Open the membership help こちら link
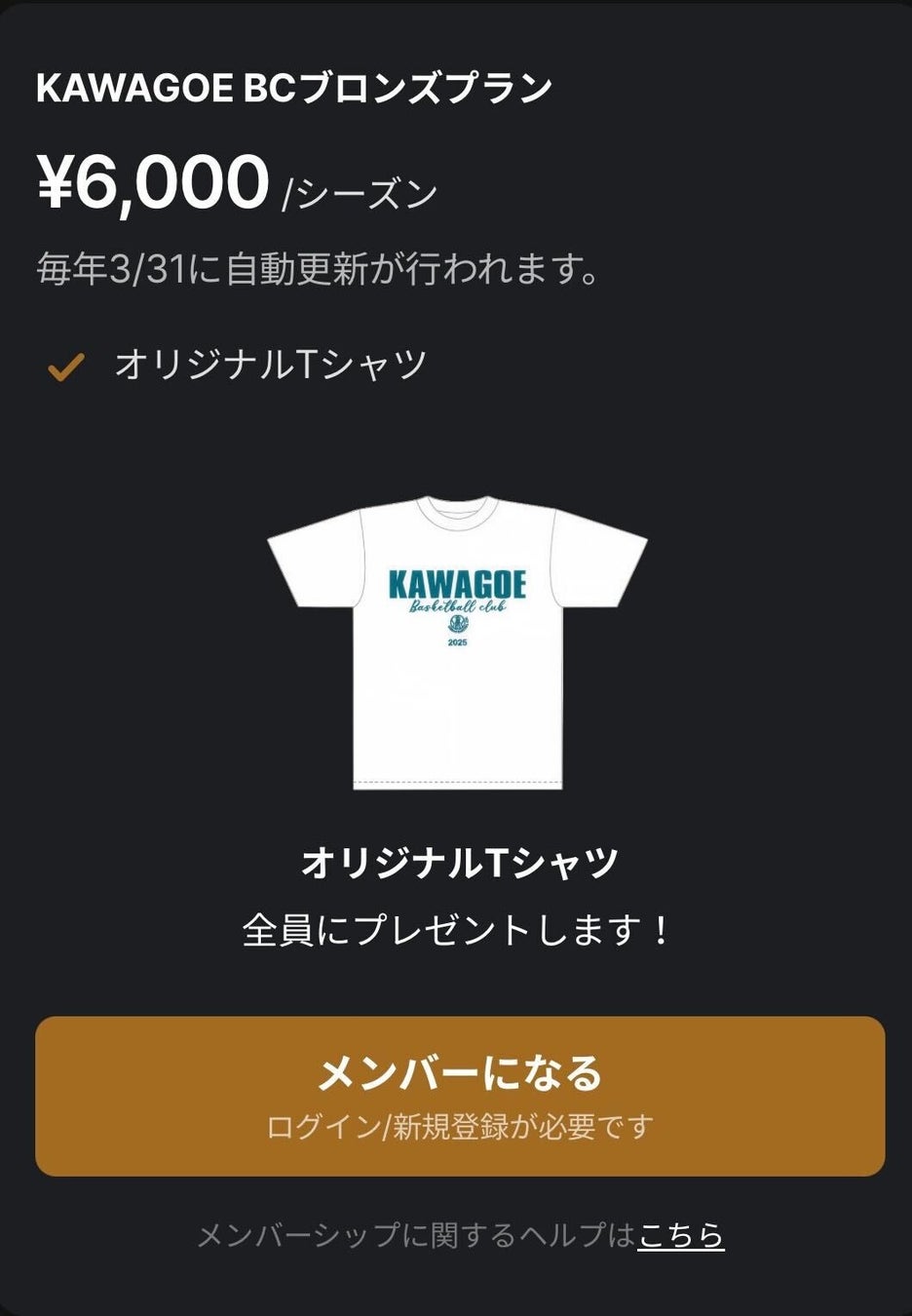Screen dimensions: 912x1316 click(x=680, y=1235)
